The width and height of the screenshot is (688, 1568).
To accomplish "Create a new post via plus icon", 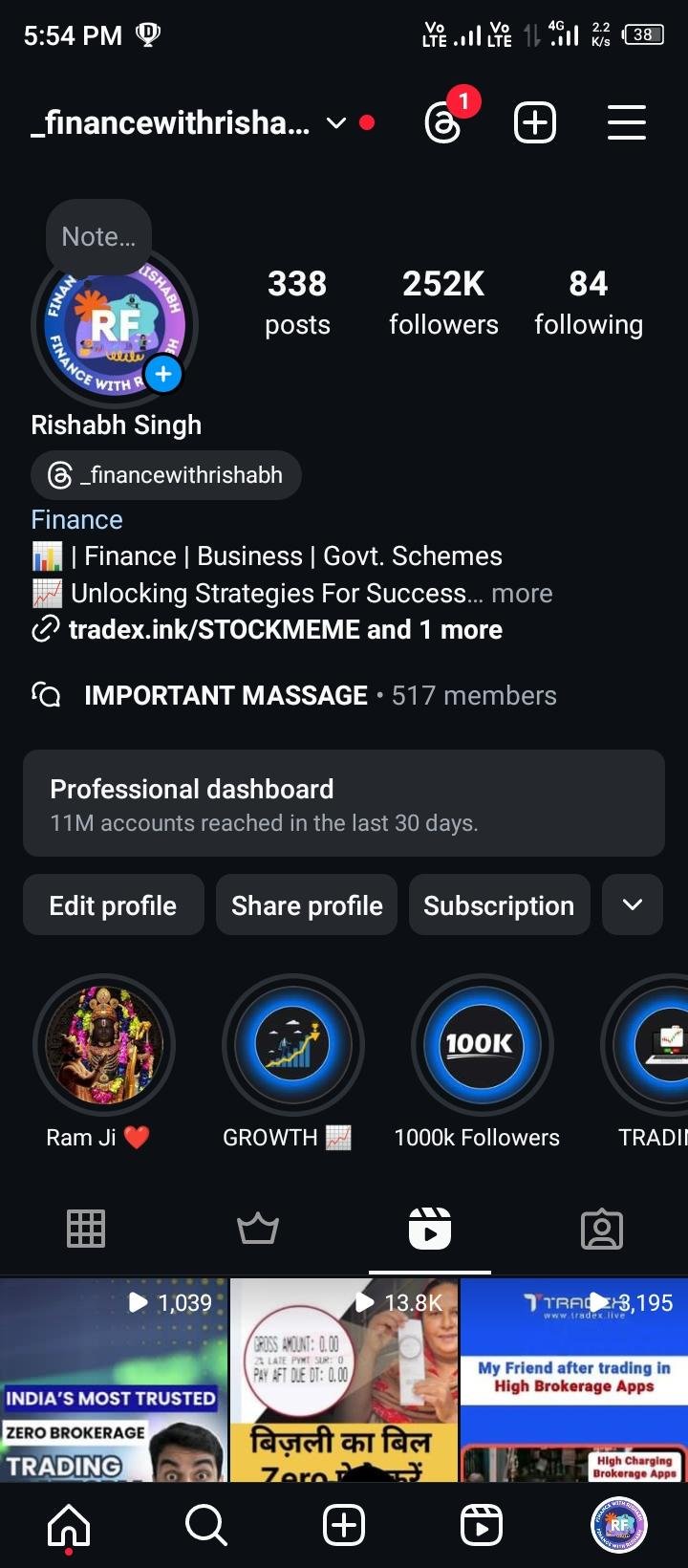I will pyautogui.click(x=535, y=123).
